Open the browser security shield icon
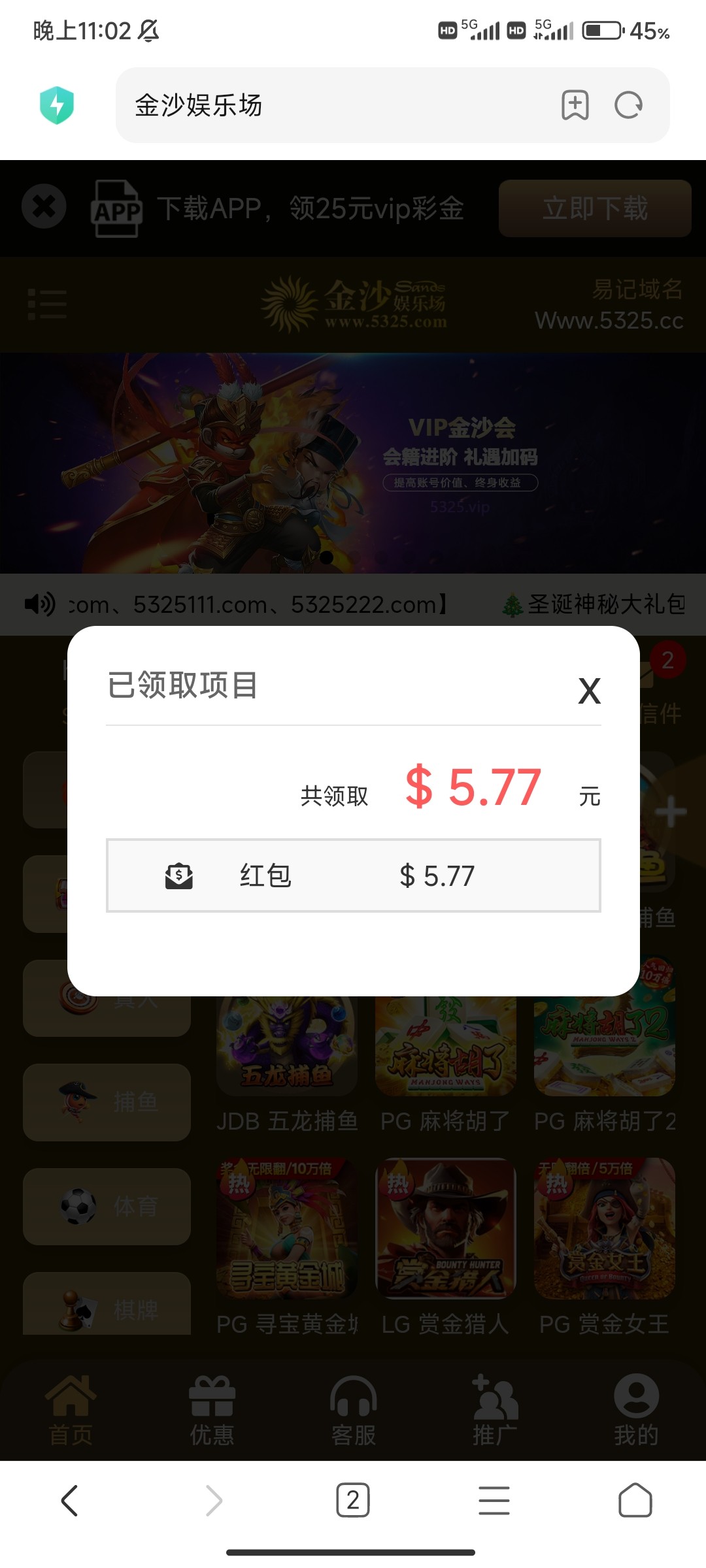 click(x=57, y=105)
